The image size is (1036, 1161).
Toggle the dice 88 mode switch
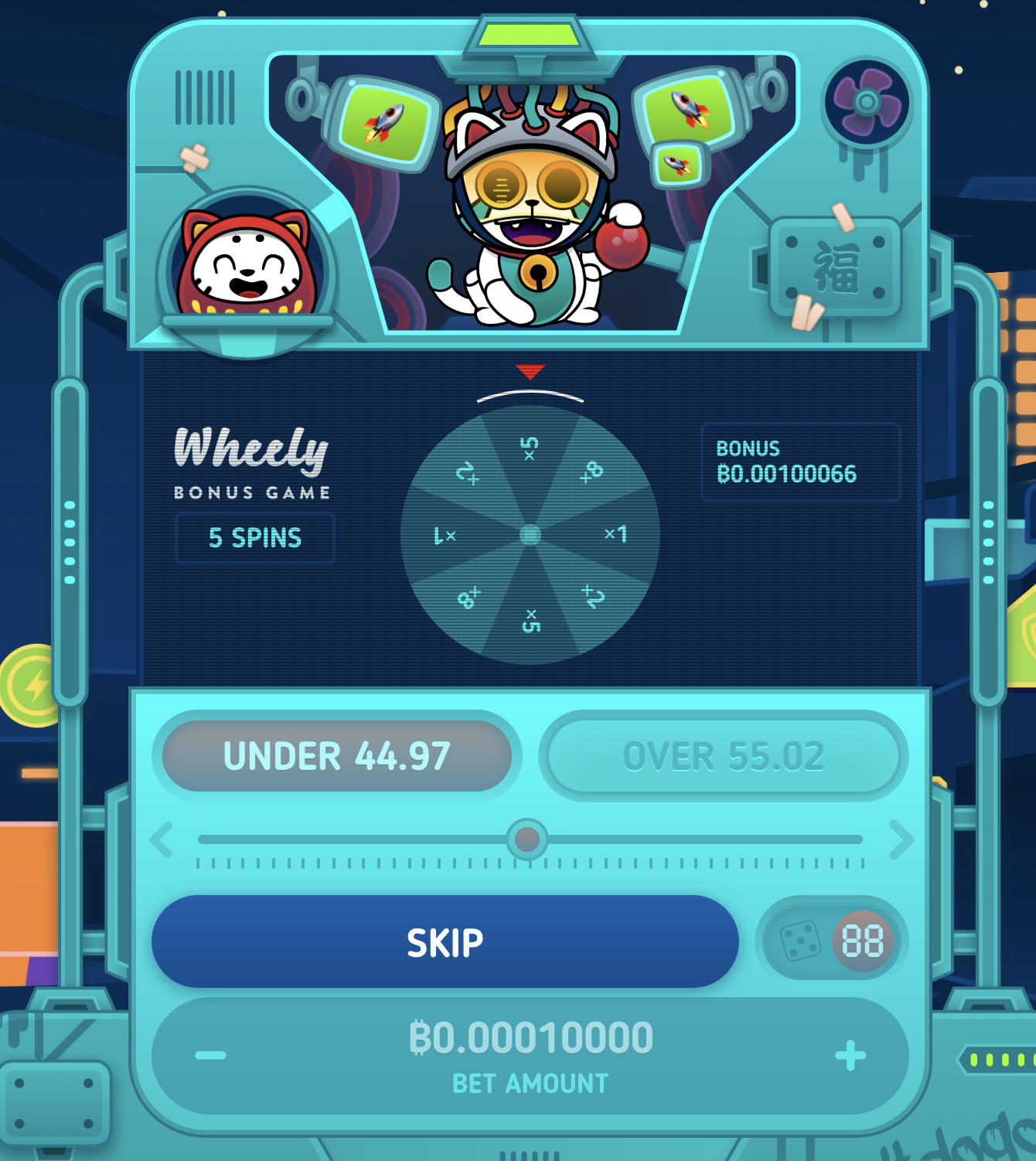[x=831, y=941]
